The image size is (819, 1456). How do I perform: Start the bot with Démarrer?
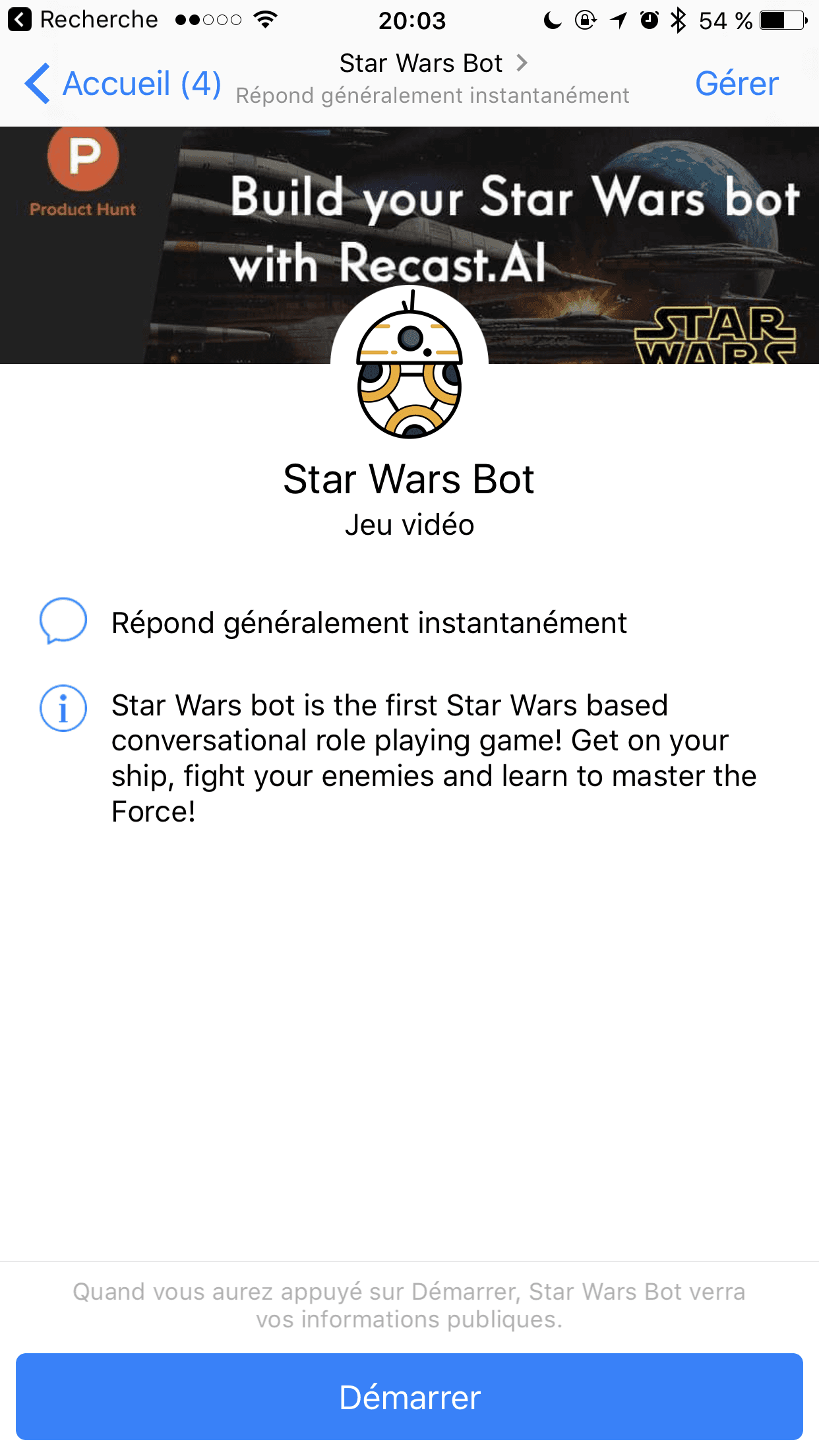(409, 1397)
